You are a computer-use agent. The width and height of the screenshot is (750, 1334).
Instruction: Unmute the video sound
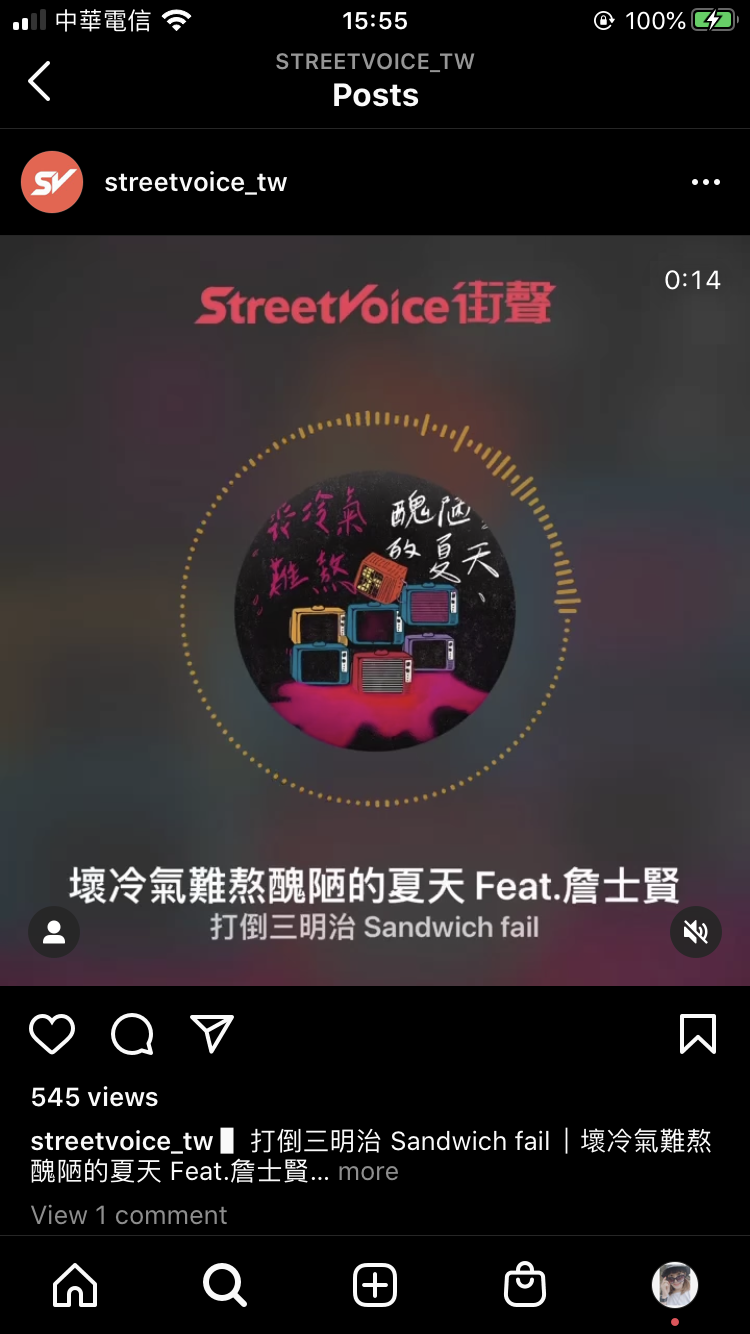[695, 932]
